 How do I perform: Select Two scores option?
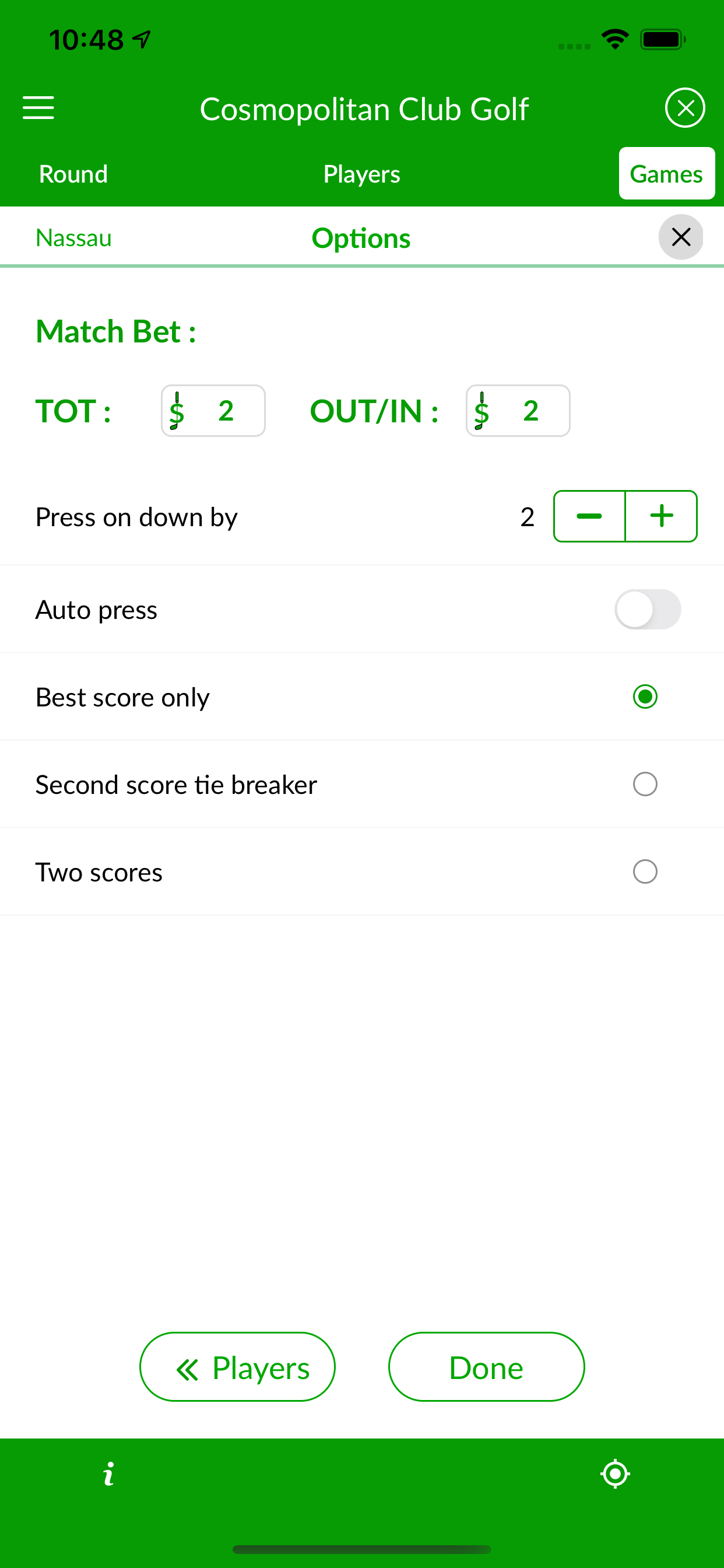(x=645, y=871)
